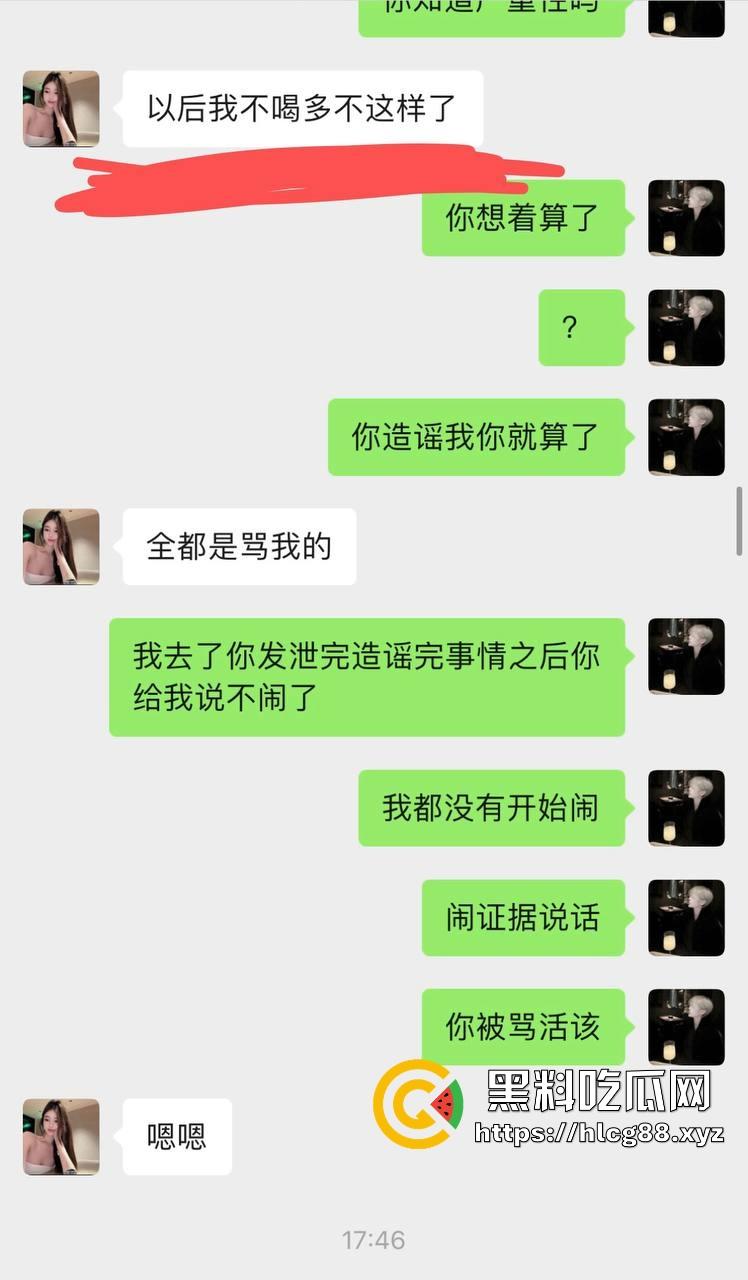
Task: Select the avatar beside '闹证据说话'
Action: (686, 918)
